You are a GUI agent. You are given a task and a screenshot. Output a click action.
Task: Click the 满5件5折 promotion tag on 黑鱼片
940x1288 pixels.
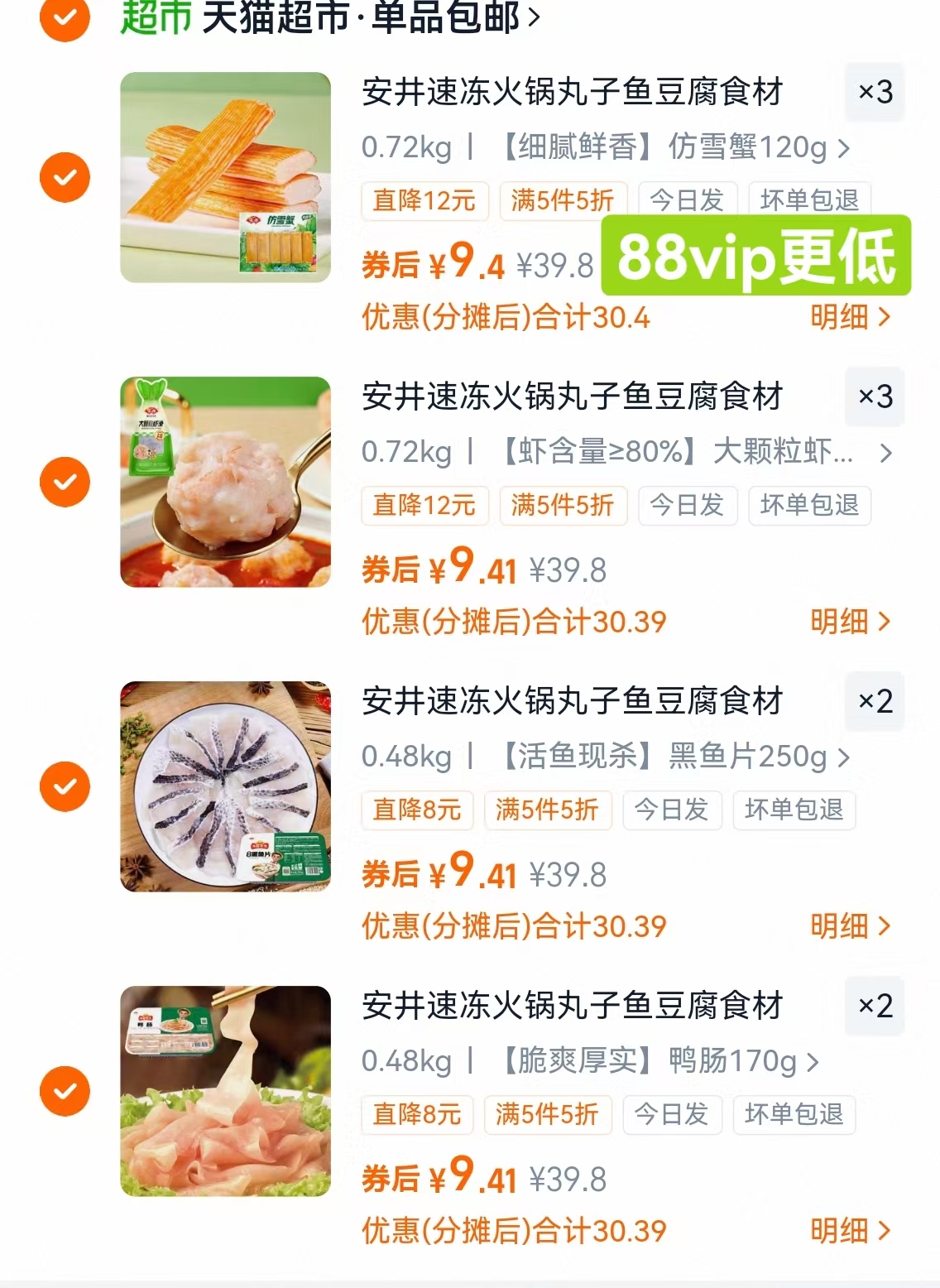[x=548, y=810]
